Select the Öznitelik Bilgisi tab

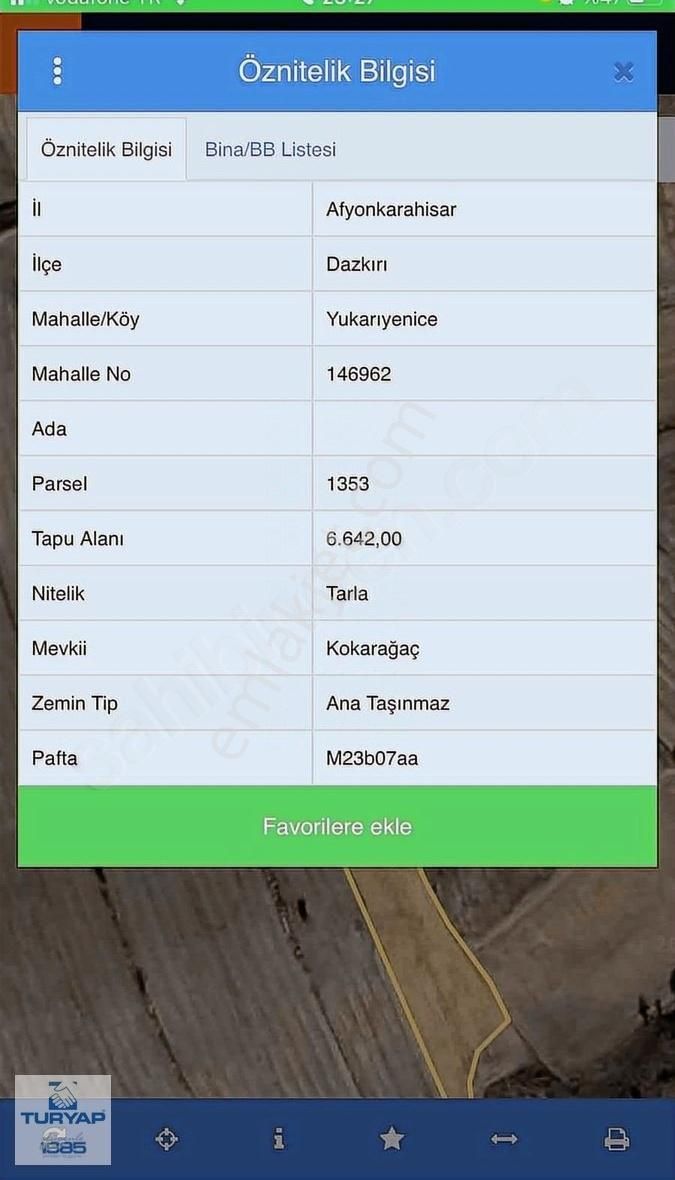[x=106, y=150]
